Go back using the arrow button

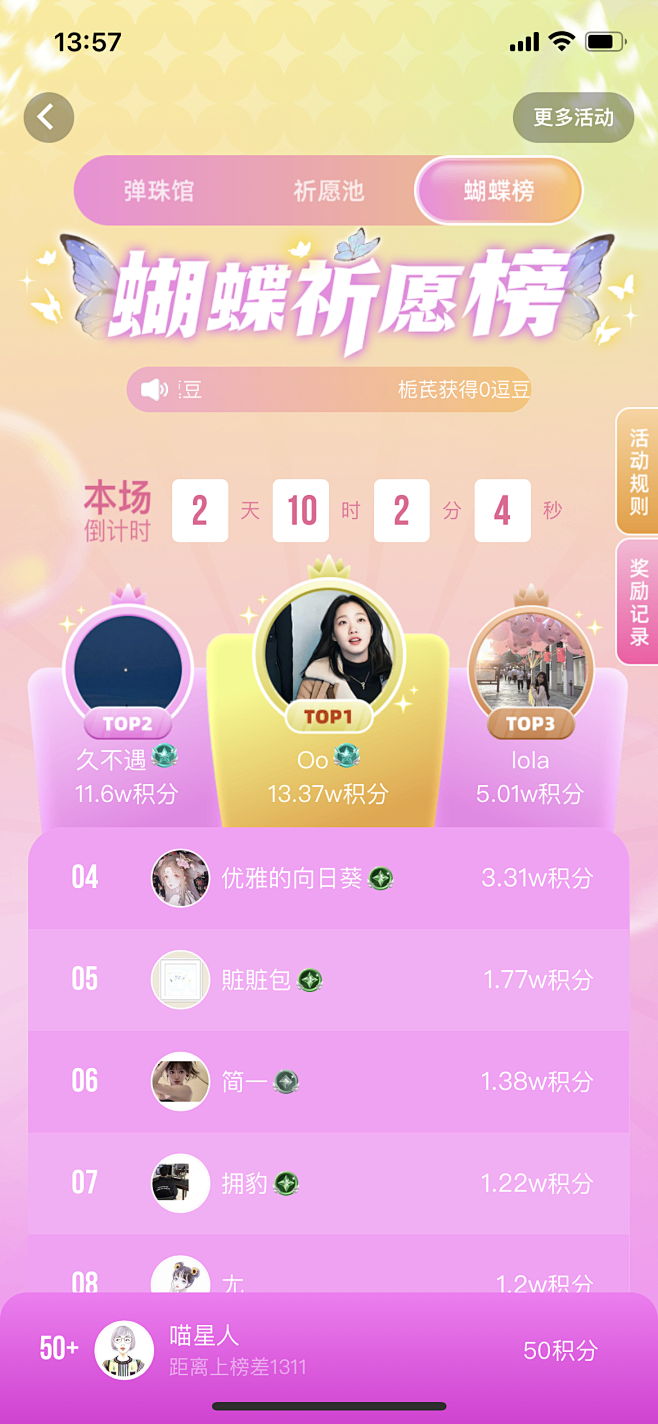pos(49,117)
